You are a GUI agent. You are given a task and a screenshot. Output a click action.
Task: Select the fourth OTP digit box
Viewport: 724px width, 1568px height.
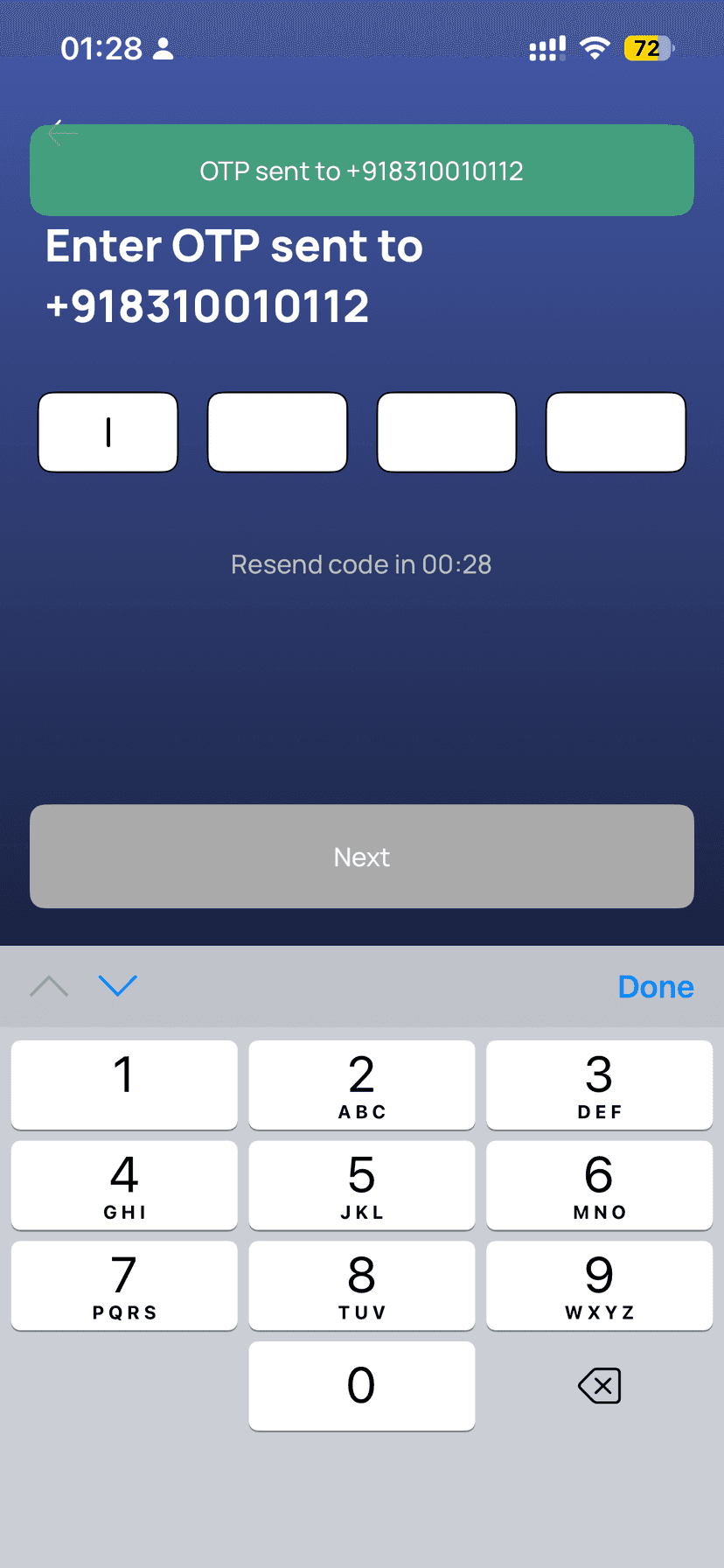pyautogui.click(x=616, y=432)
